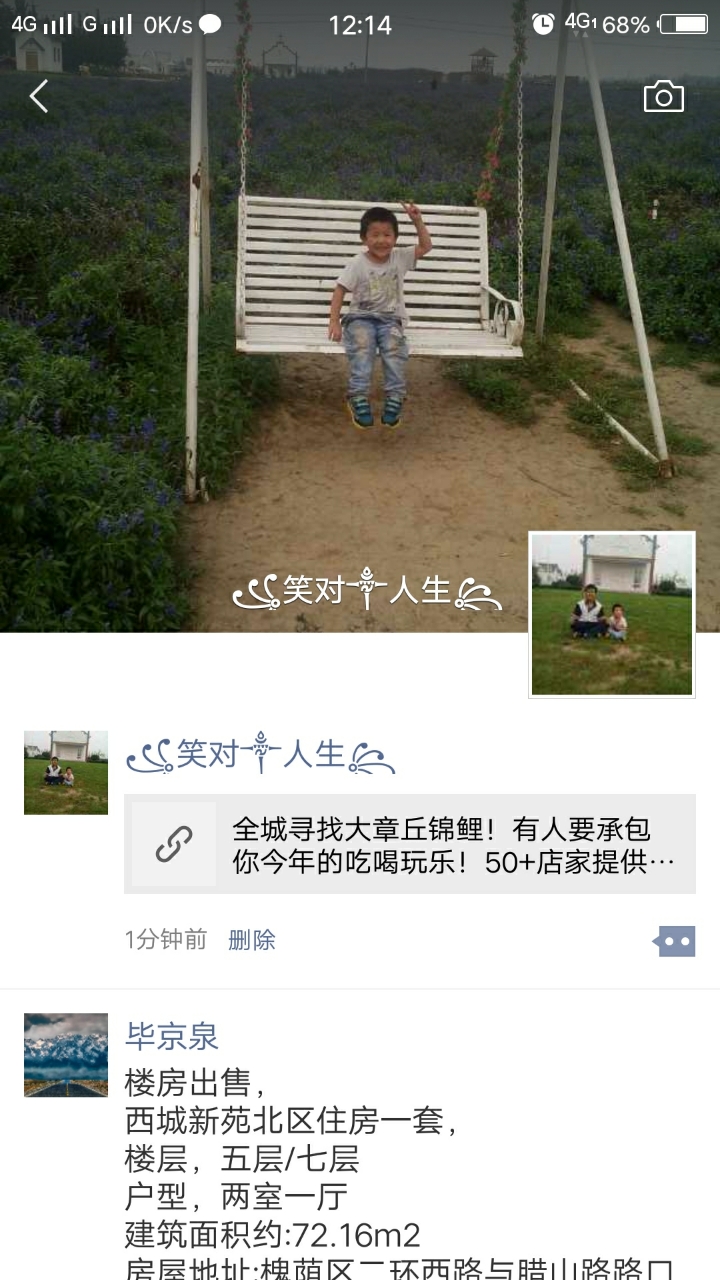
Task: Go back using the back arrow
Action: pos(39,97)
